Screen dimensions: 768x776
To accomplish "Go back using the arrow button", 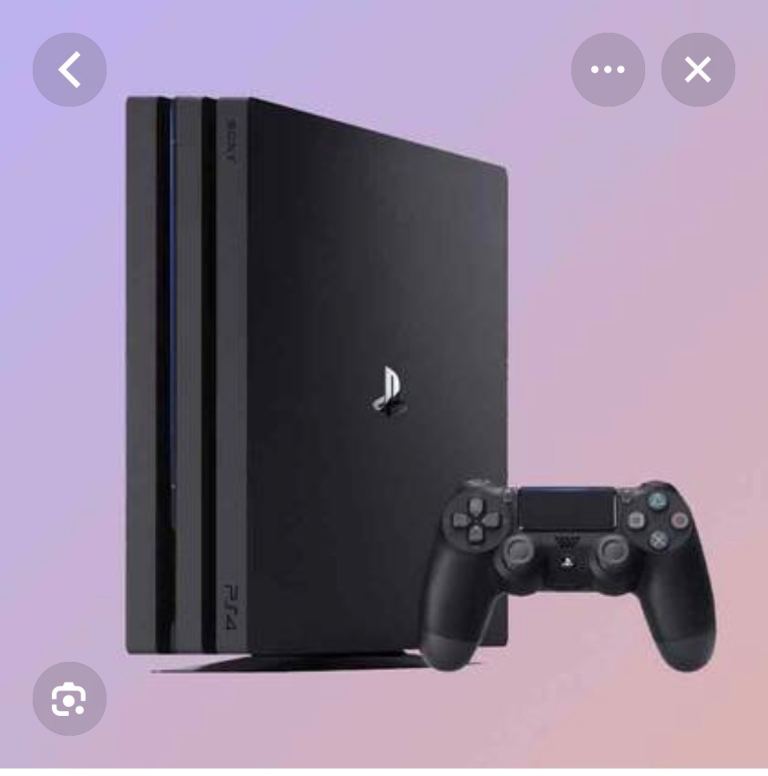I will click(69, 70).
